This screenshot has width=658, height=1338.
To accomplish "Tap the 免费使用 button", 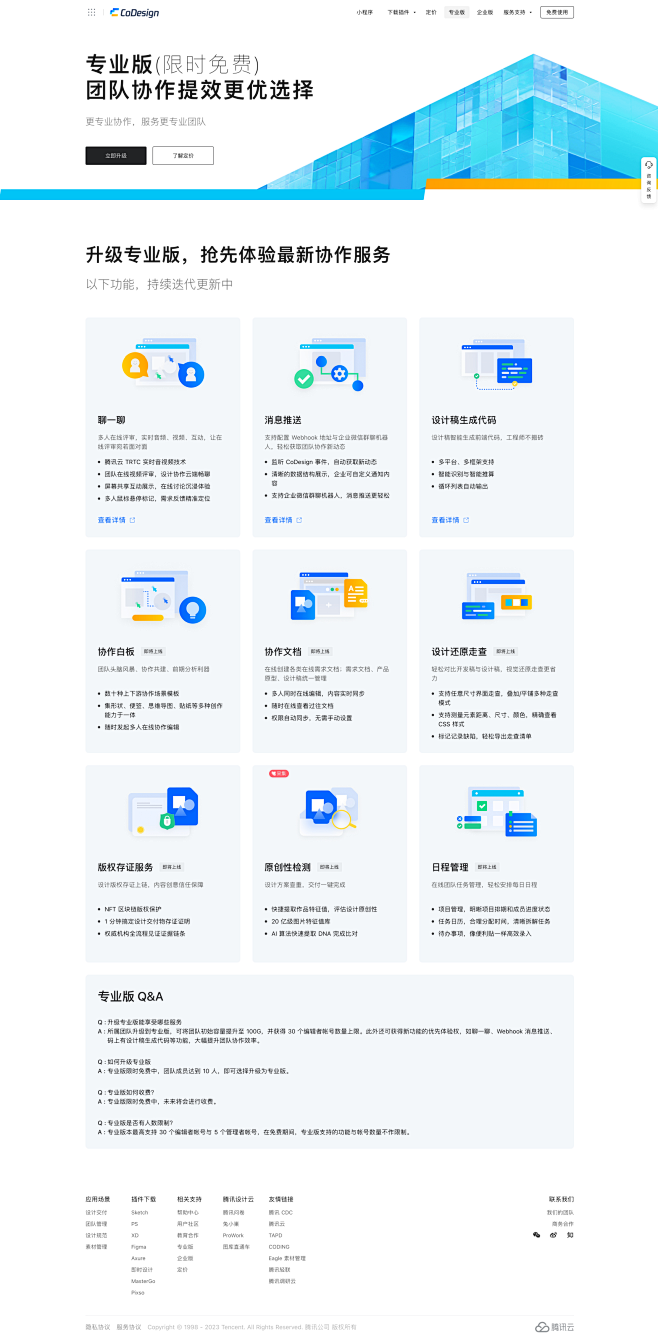I will pyautogui.click(x=557, y=13).
